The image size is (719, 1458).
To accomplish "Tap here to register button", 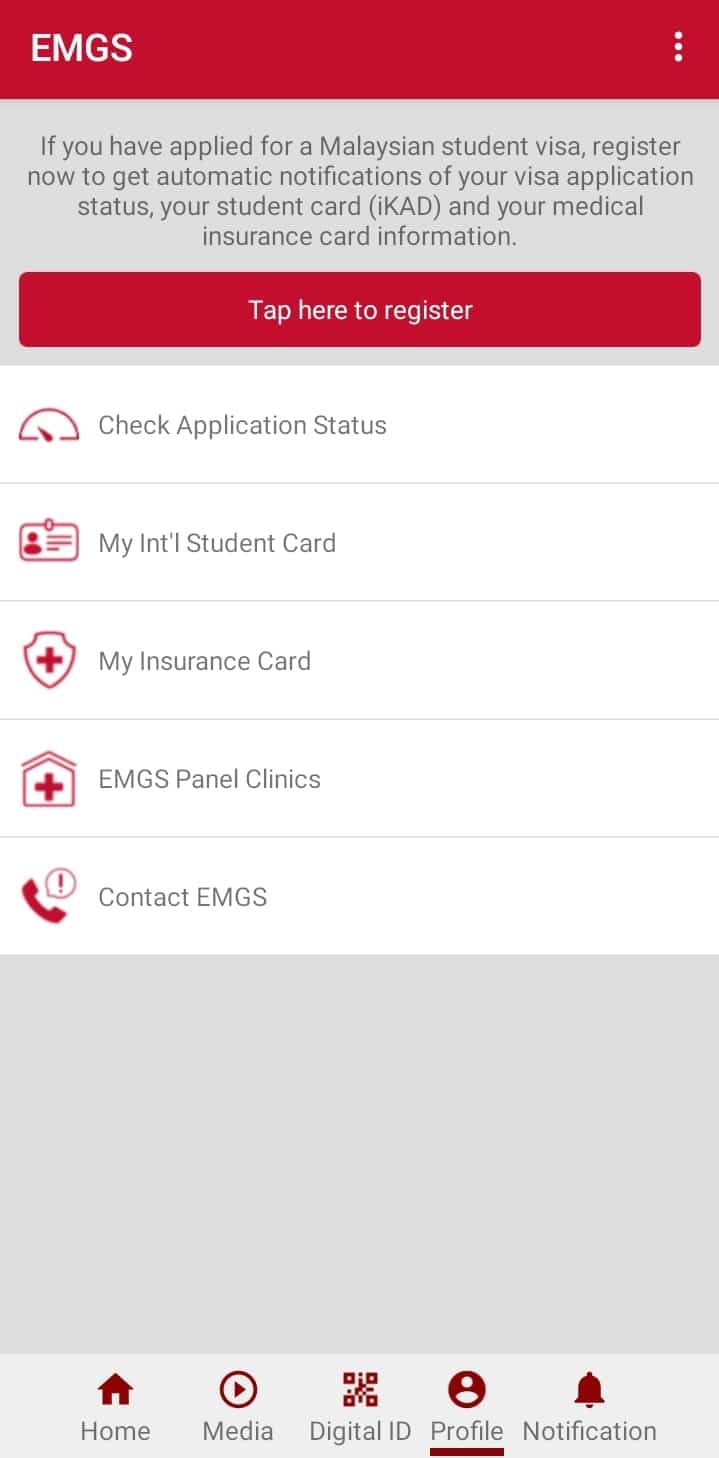I will click(x=360, y=310).
